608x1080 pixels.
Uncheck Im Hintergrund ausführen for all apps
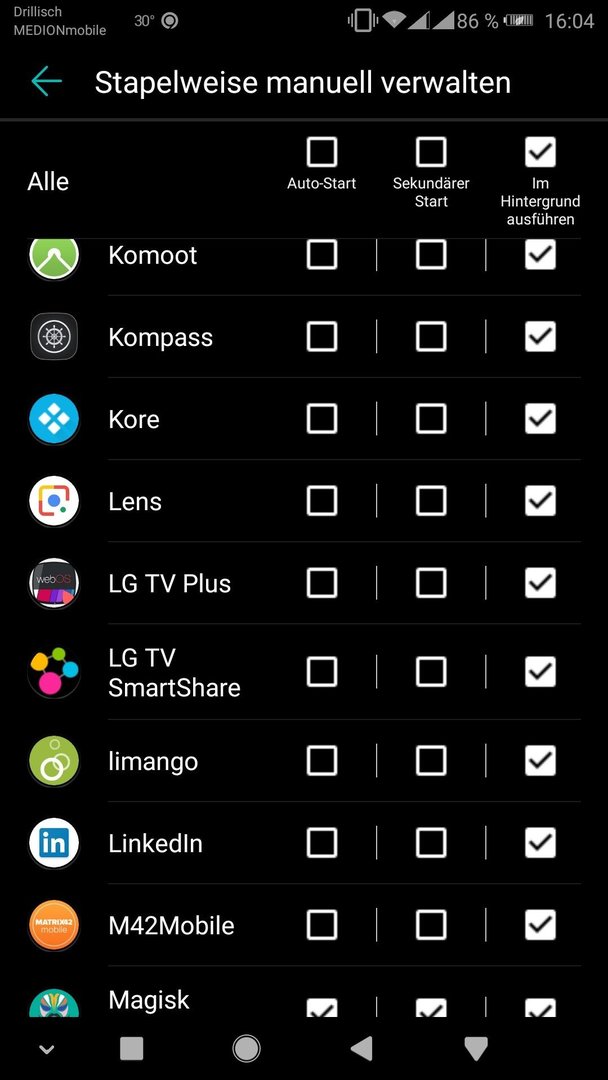(x=541, y=152)
